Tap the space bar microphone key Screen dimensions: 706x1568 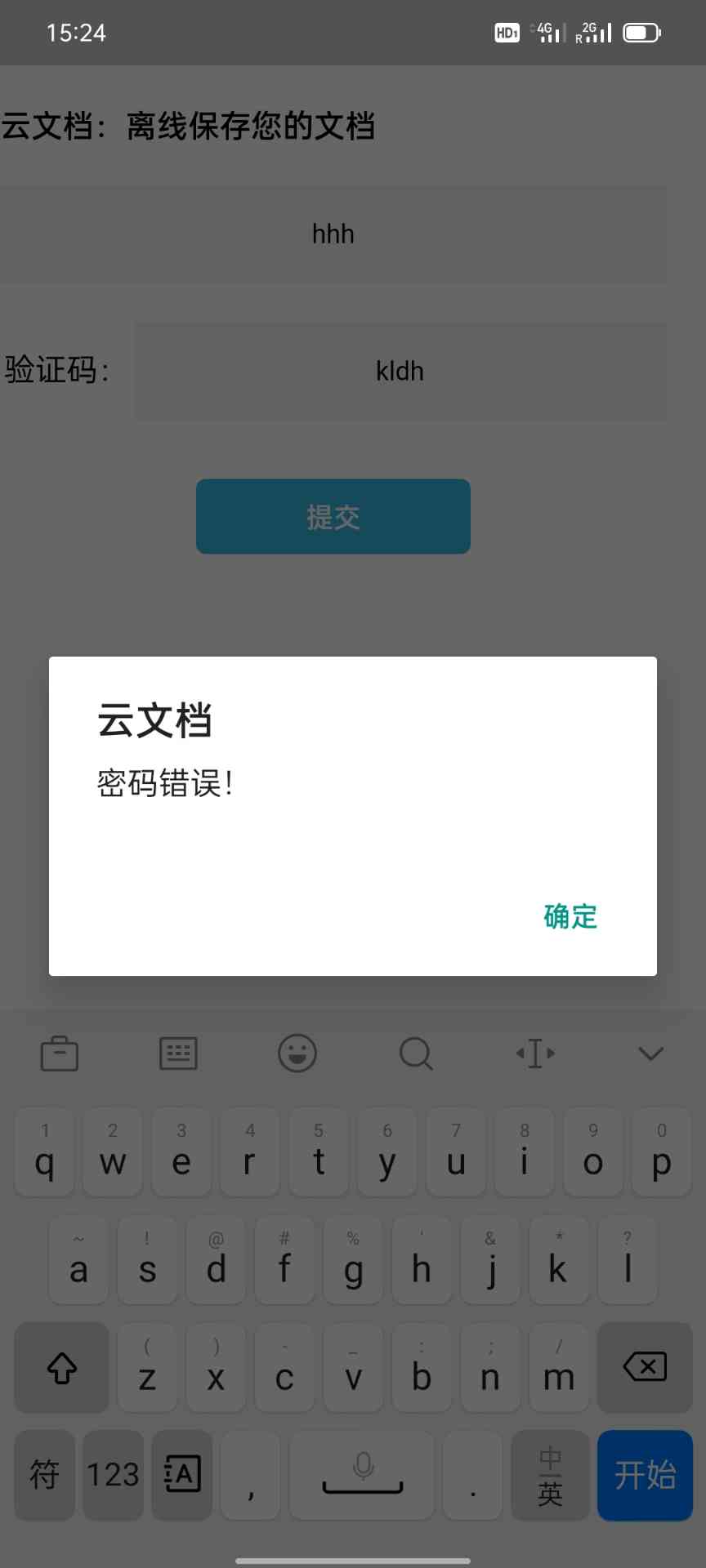coord(363,1475)
